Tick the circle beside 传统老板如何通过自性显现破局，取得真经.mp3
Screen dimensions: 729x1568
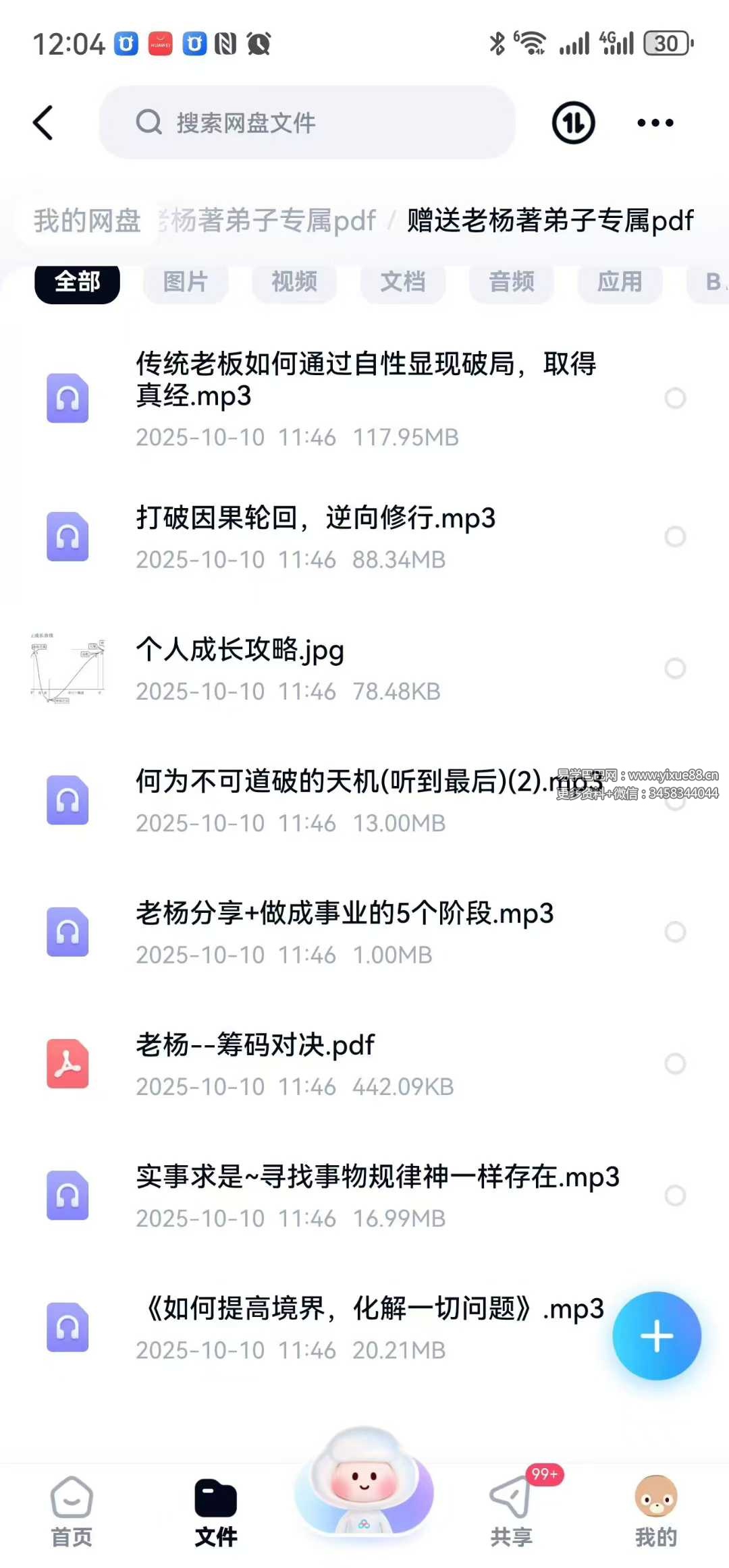[675, 398]
